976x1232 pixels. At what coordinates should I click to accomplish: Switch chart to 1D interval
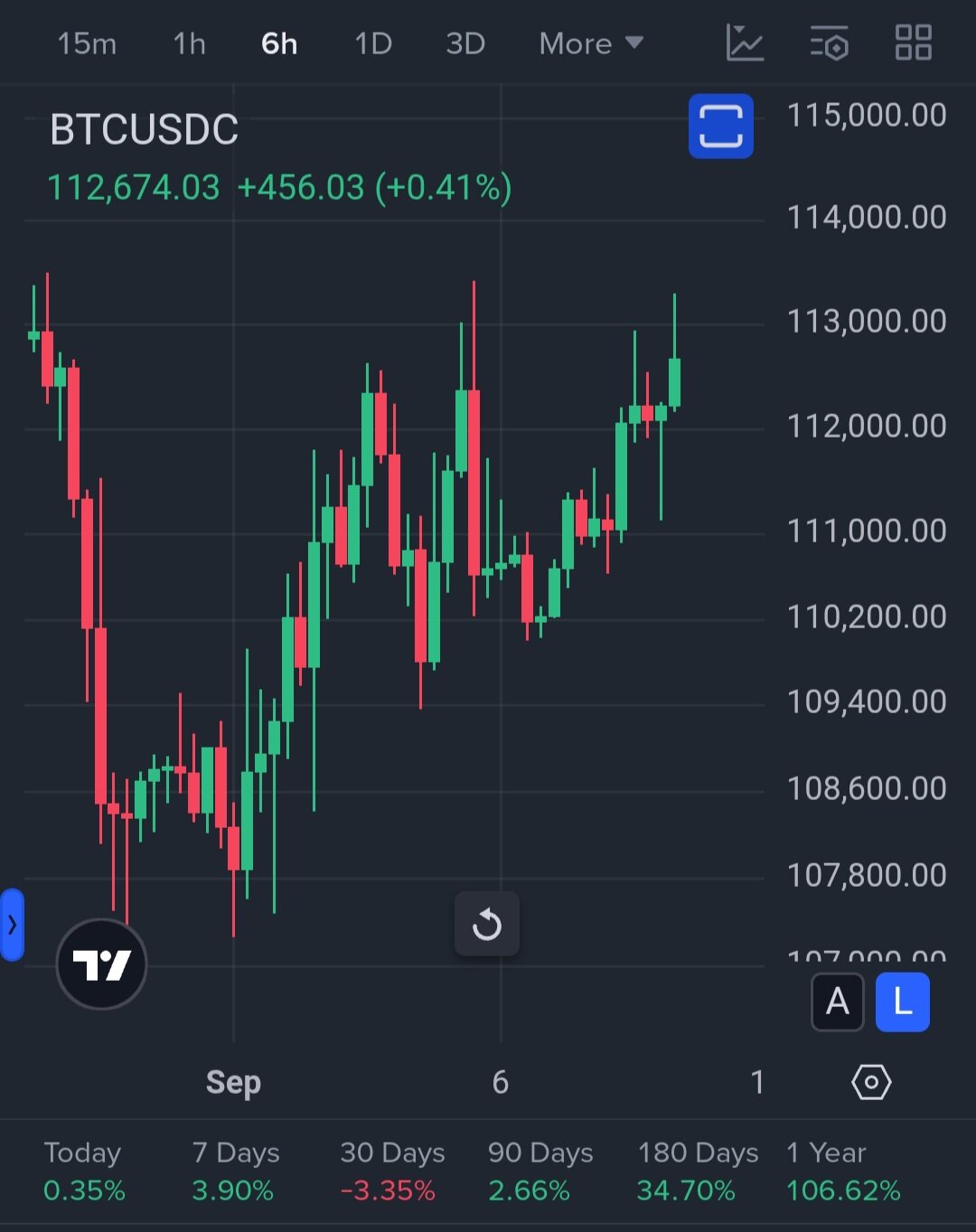pyautogui.click(x=373, y=43)
